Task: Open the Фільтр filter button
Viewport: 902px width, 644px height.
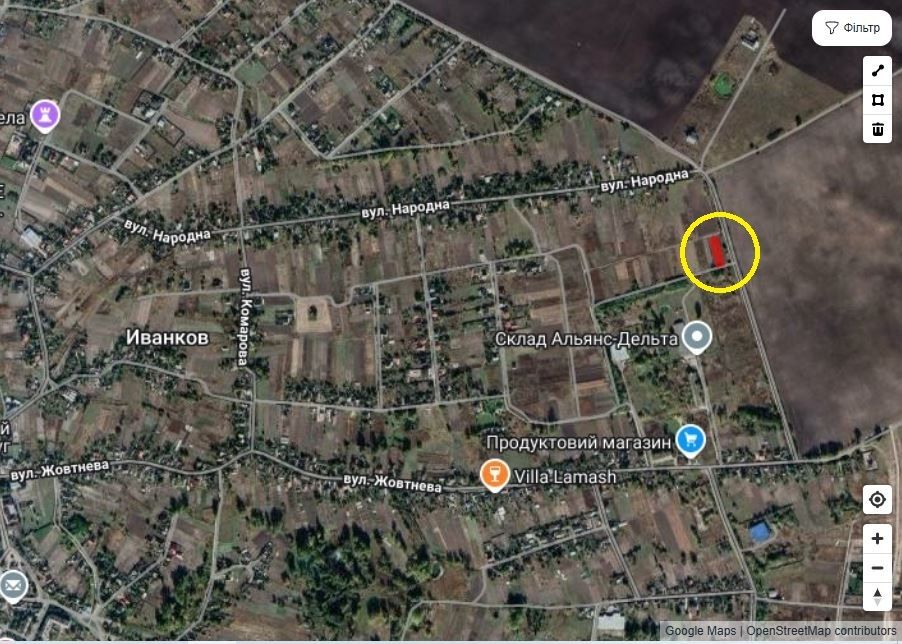Action: point(852,28)
